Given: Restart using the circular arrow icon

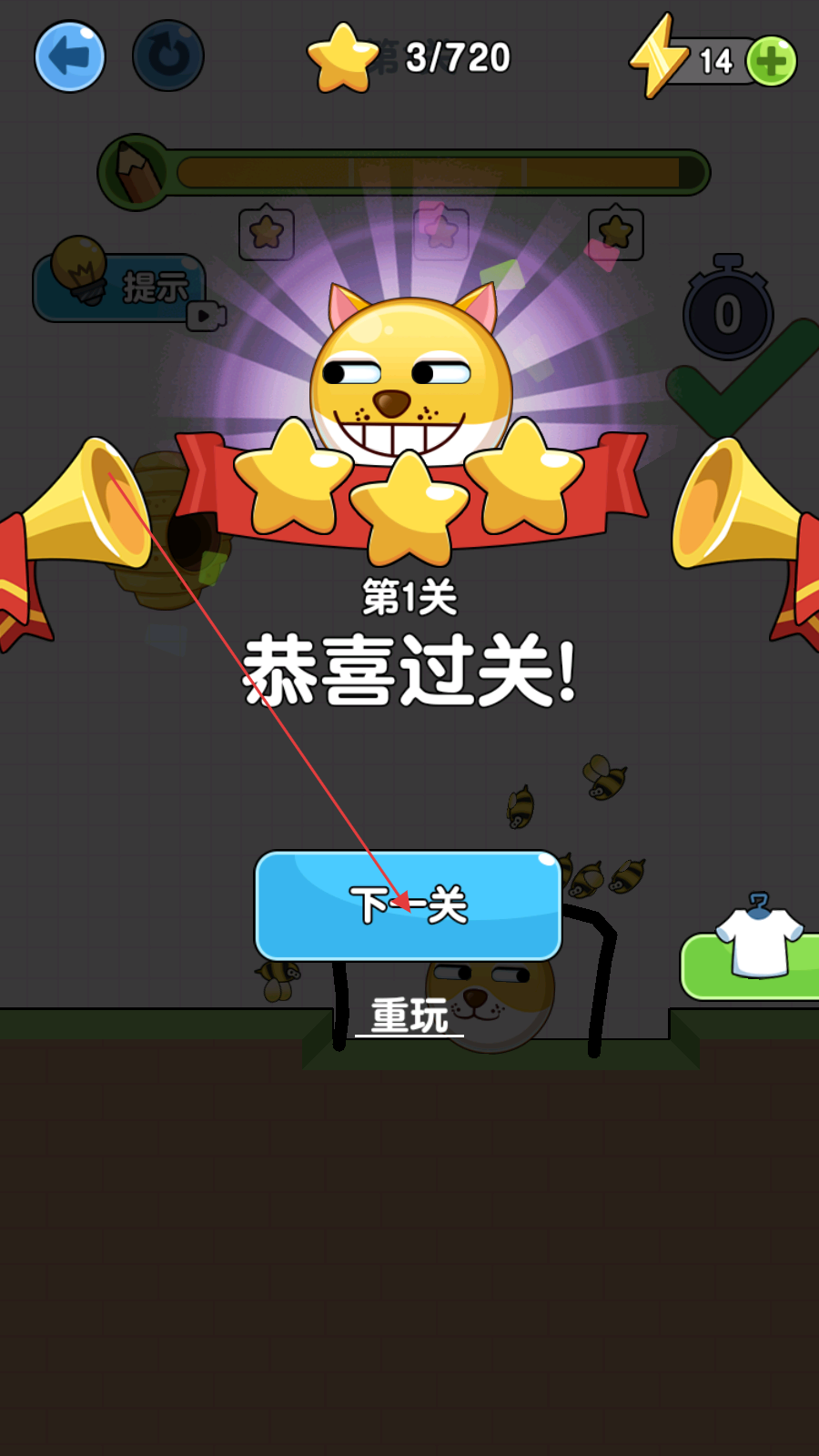Looking at the screenshot, I should (x=168, y=56).
